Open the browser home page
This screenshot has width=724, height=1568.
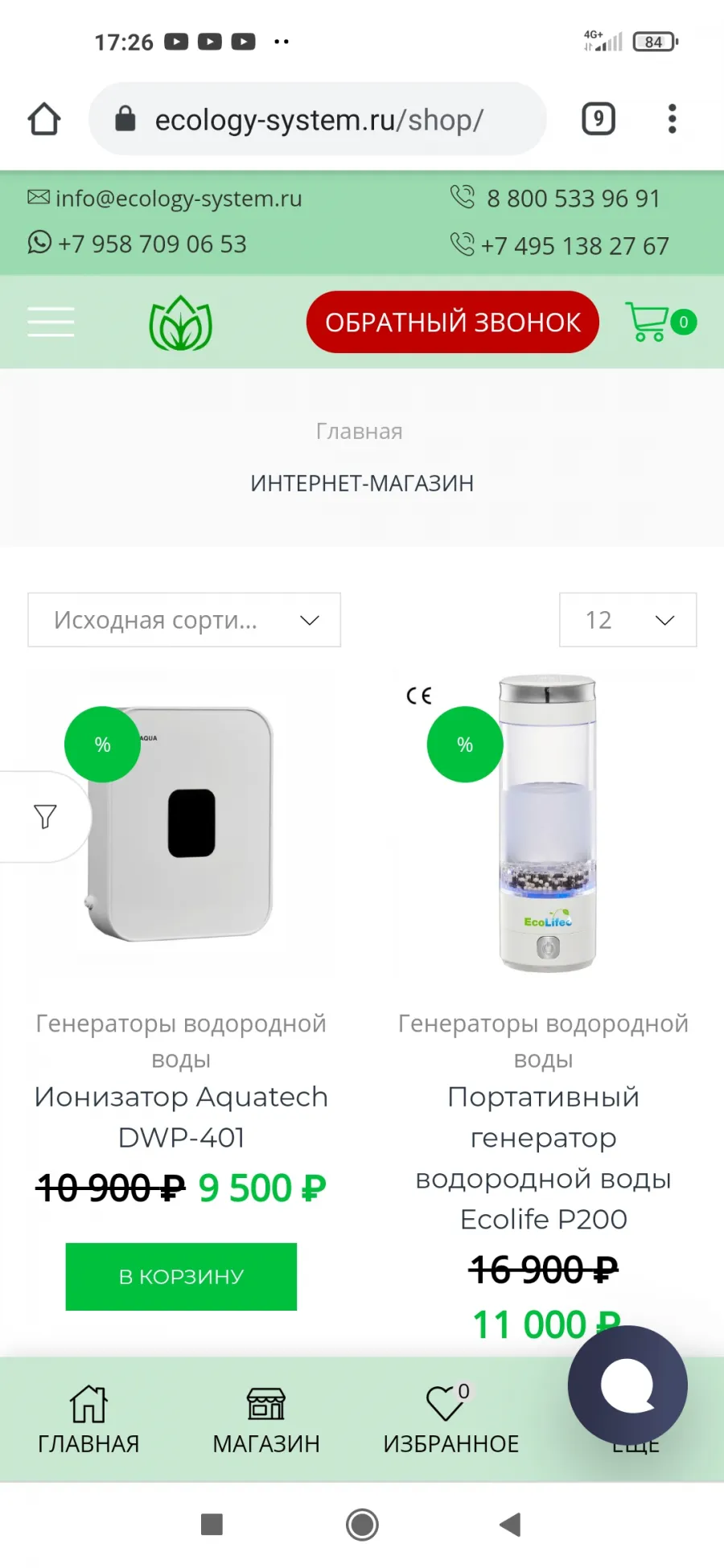coord(44,119)
